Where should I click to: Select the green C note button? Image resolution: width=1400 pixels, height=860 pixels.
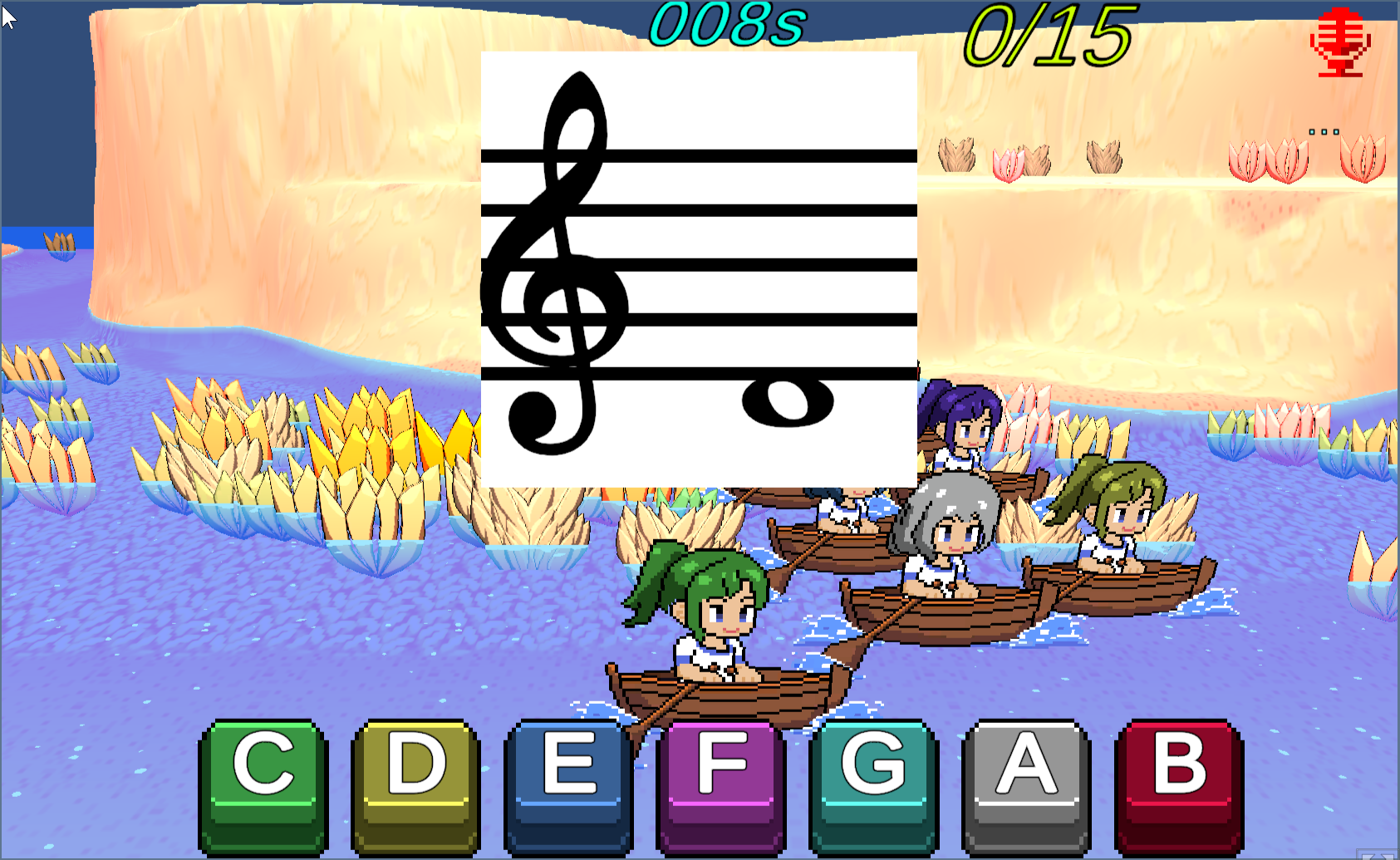[x=263, y=785]
